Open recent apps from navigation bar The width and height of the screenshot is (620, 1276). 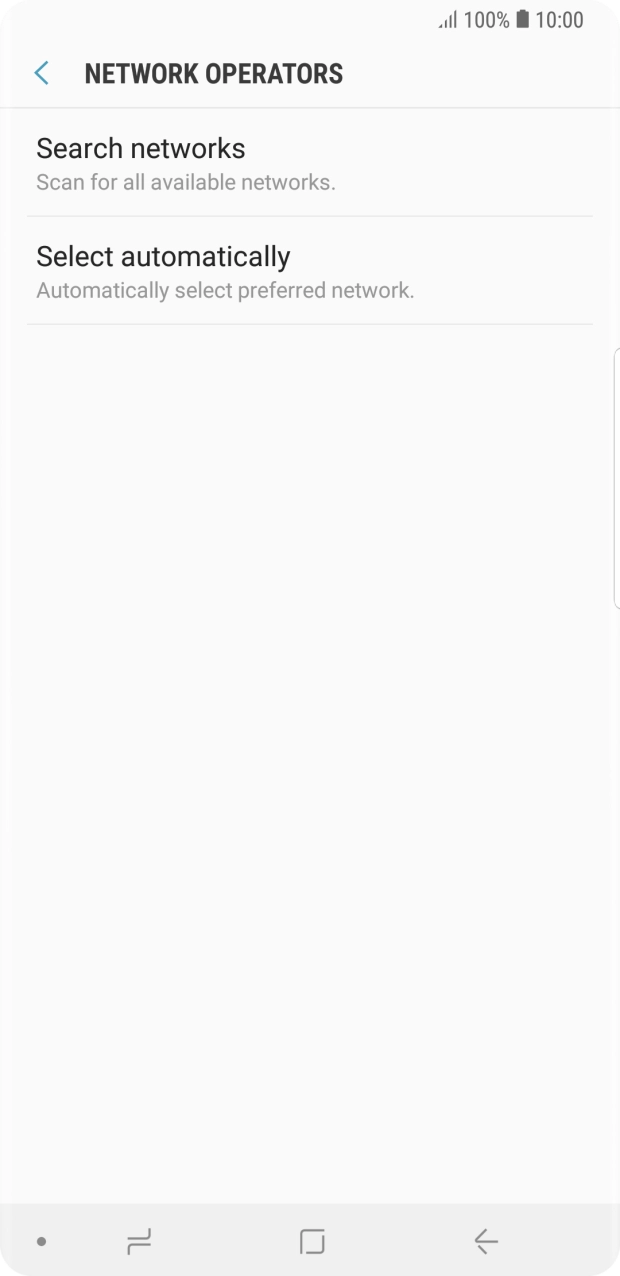point(139,1241)
